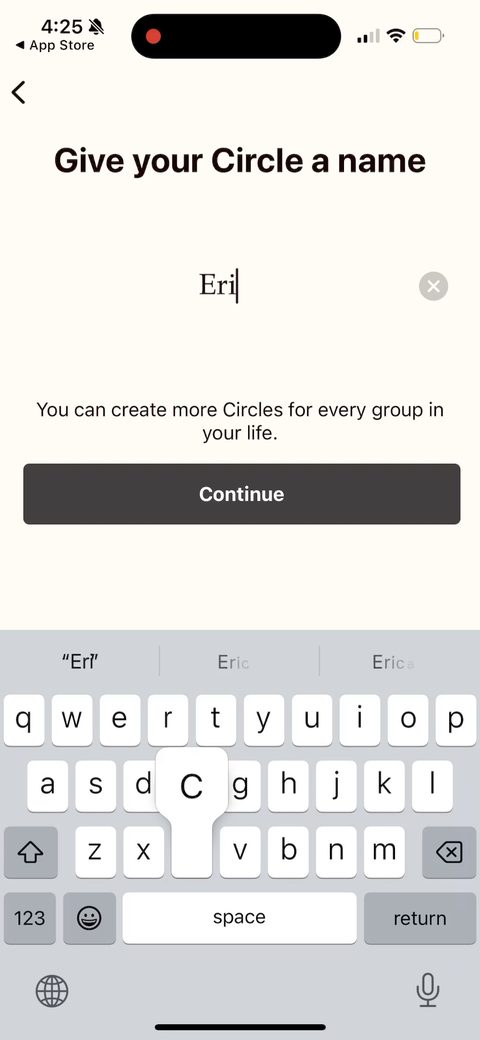Choose the "Erica" keyboard suggestion
The width and height of the screenshot is (480, 1040).
[x=393, y=661]
